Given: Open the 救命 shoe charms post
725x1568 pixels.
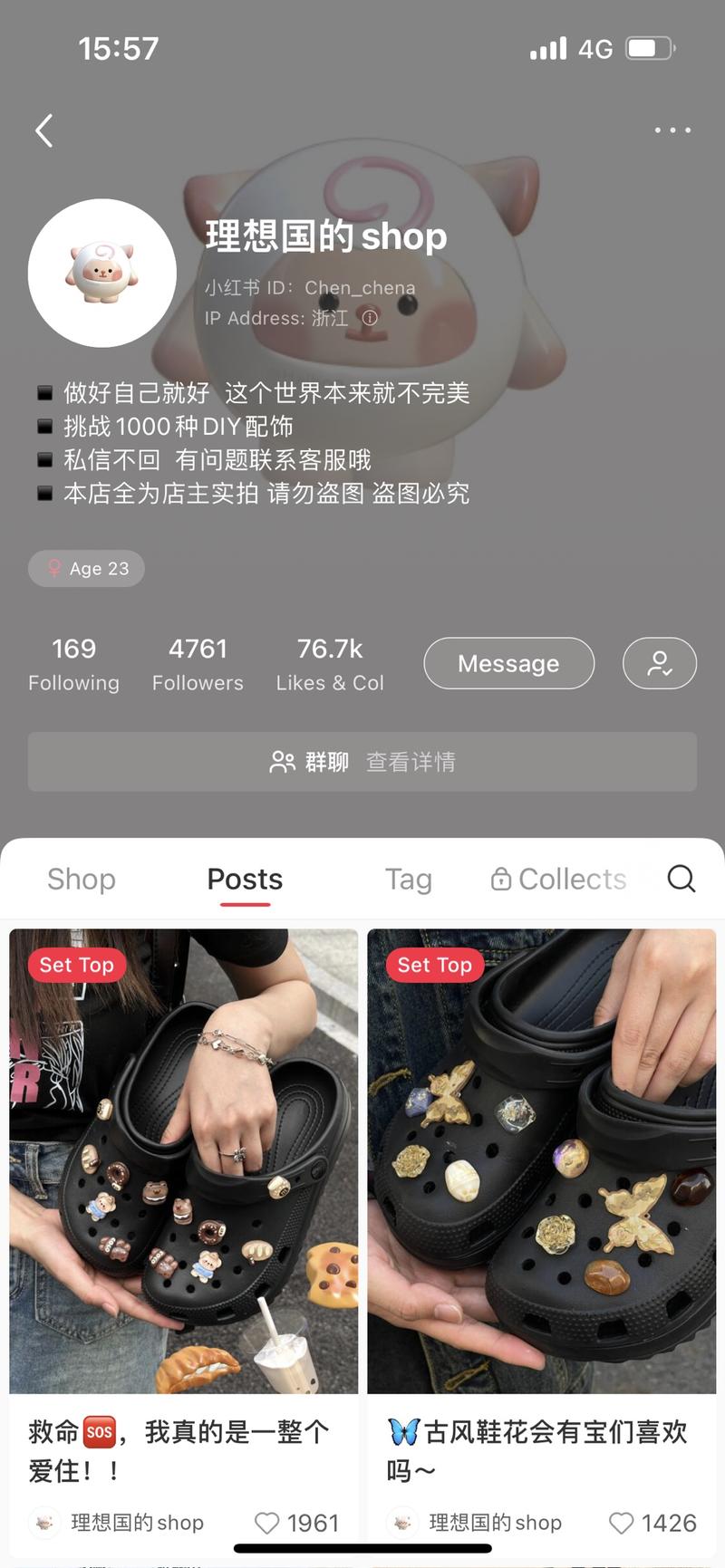Looking at the screenshot, I should click(x=183, y=1160).
